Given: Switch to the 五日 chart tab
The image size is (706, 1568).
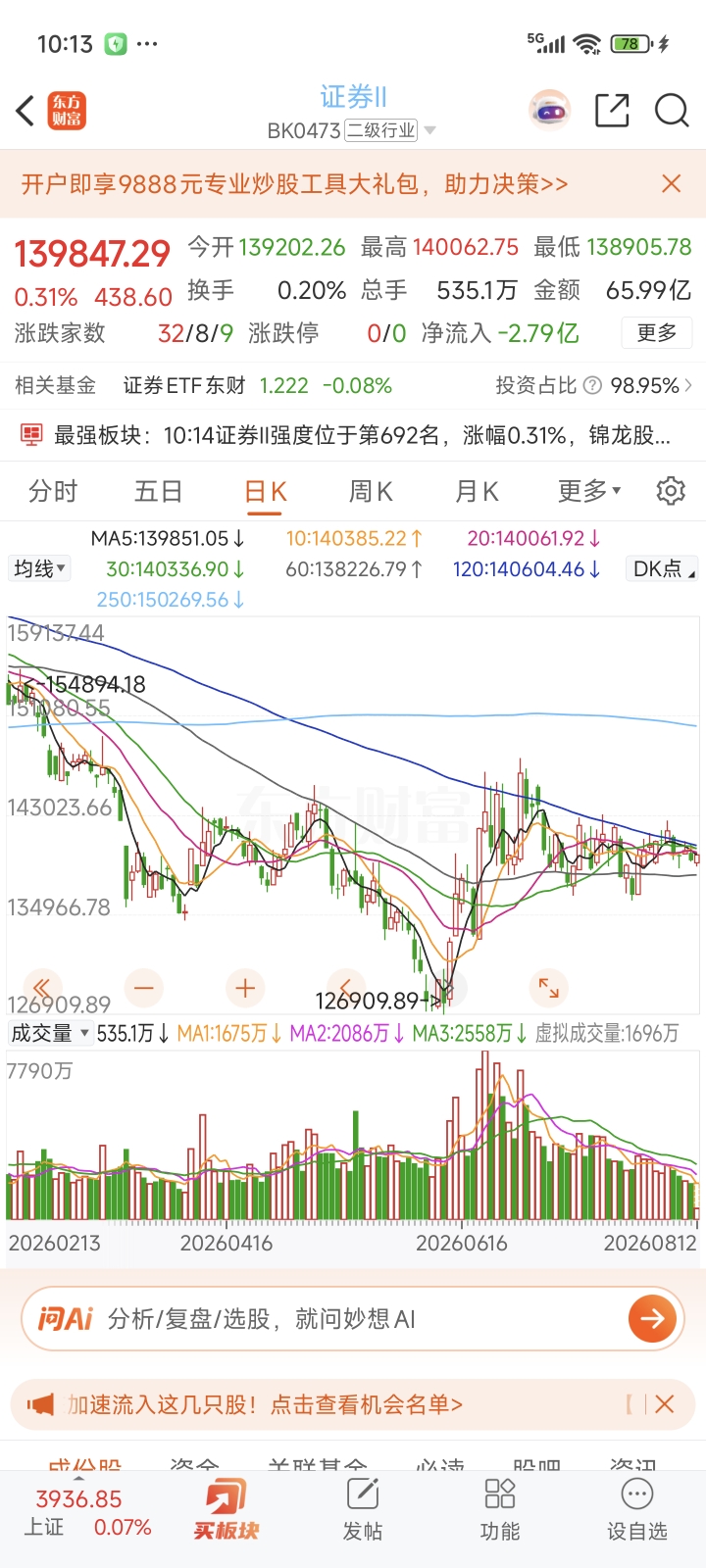Looking at the screenshot, I should [x=159, y=491].
